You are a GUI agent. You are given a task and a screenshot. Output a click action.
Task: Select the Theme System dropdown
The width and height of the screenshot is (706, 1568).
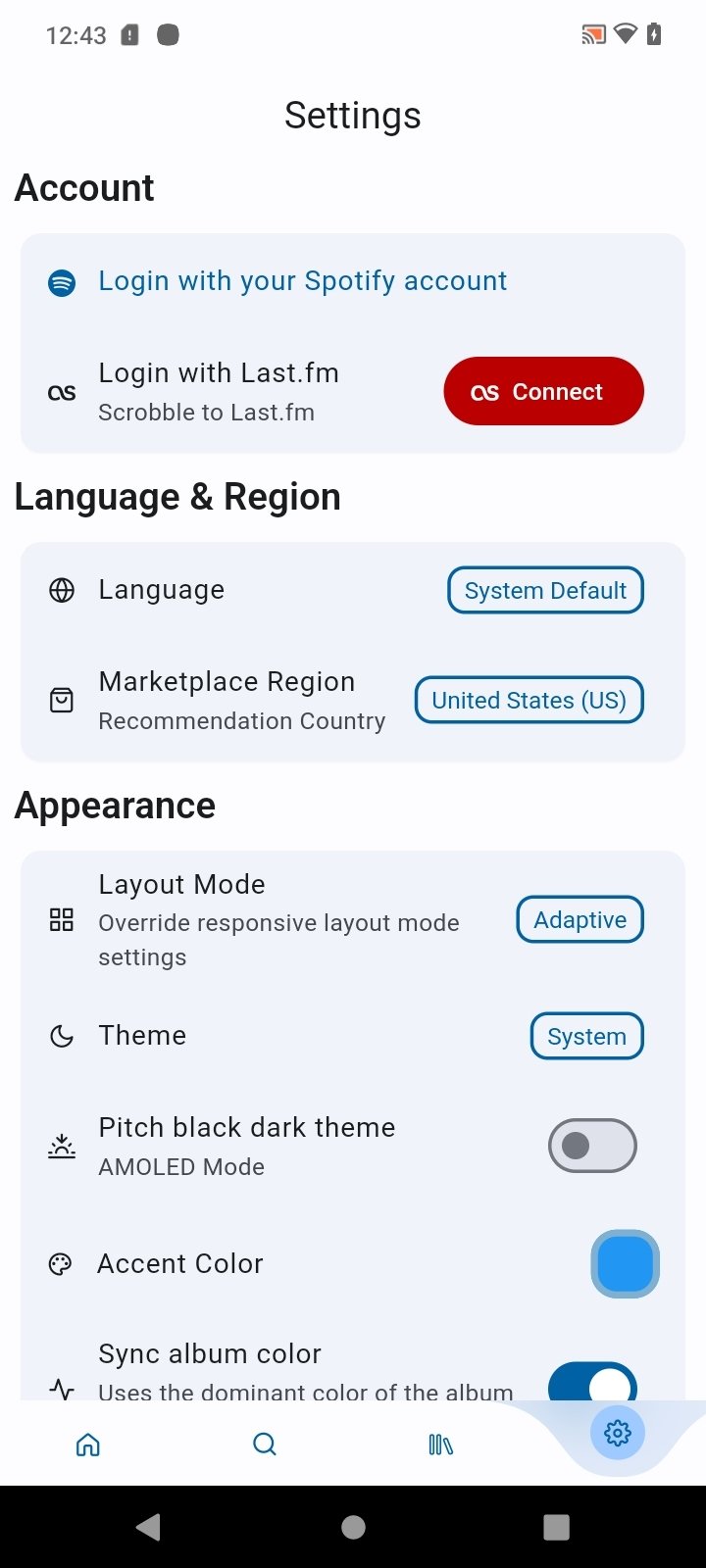coord(587,1036)
